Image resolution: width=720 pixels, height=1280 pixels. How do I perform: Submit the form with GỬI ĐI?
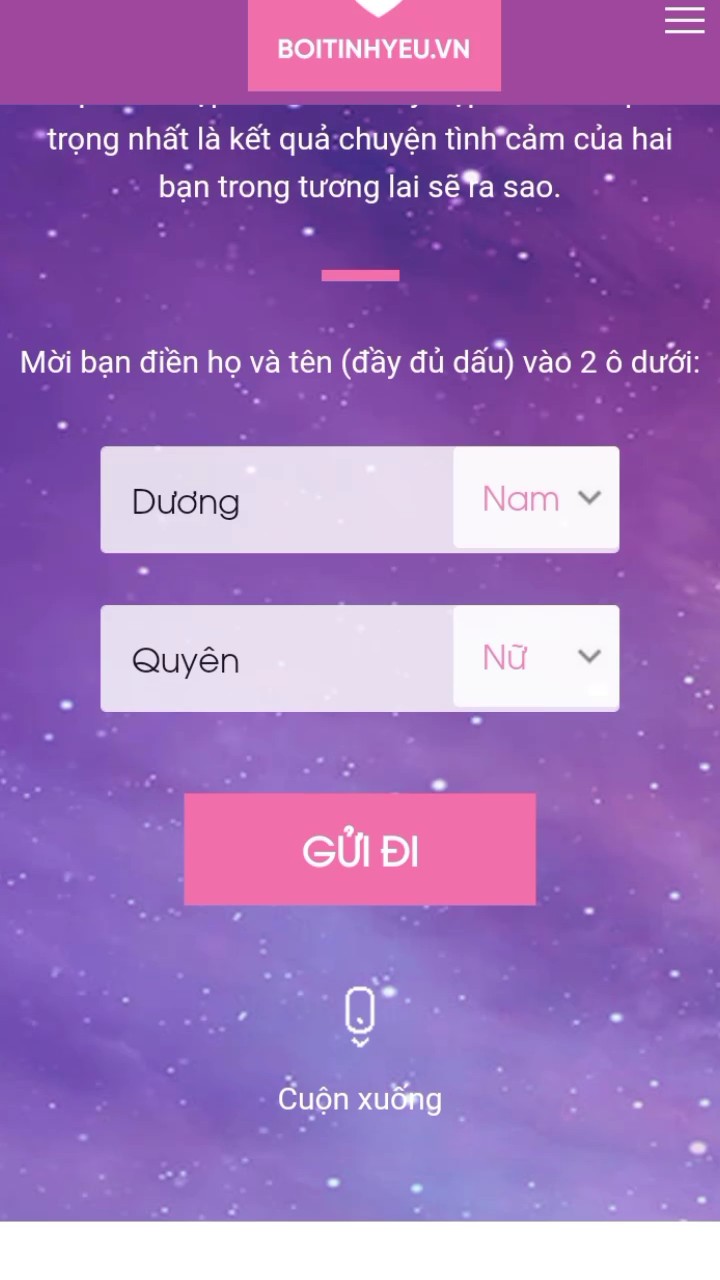[x=360, y=850]
